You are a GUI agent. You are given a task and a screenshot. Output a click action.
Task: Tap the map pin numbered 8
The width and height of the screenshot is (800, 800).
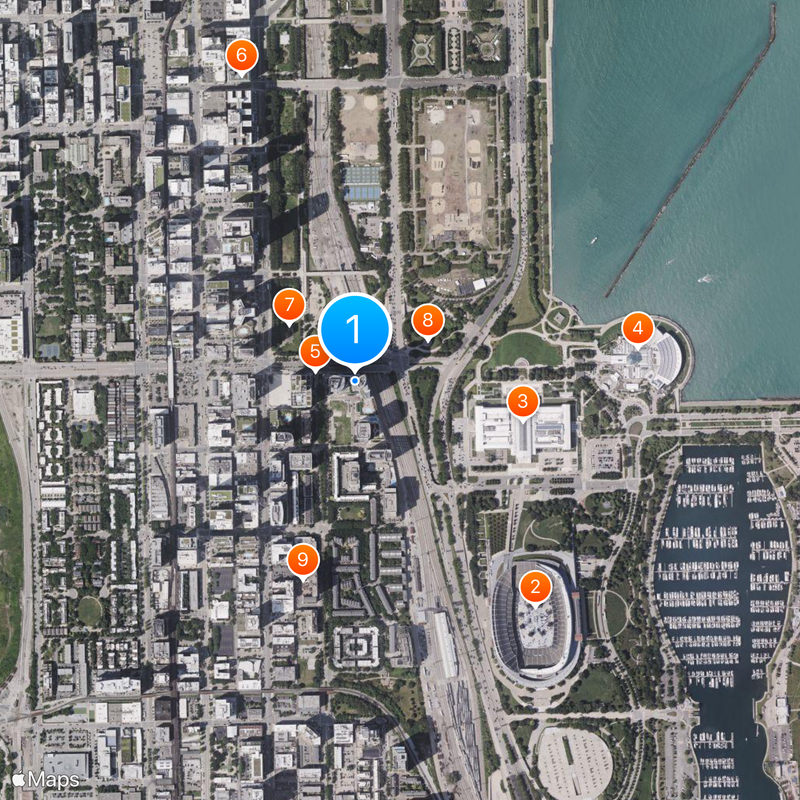(428, 320)
